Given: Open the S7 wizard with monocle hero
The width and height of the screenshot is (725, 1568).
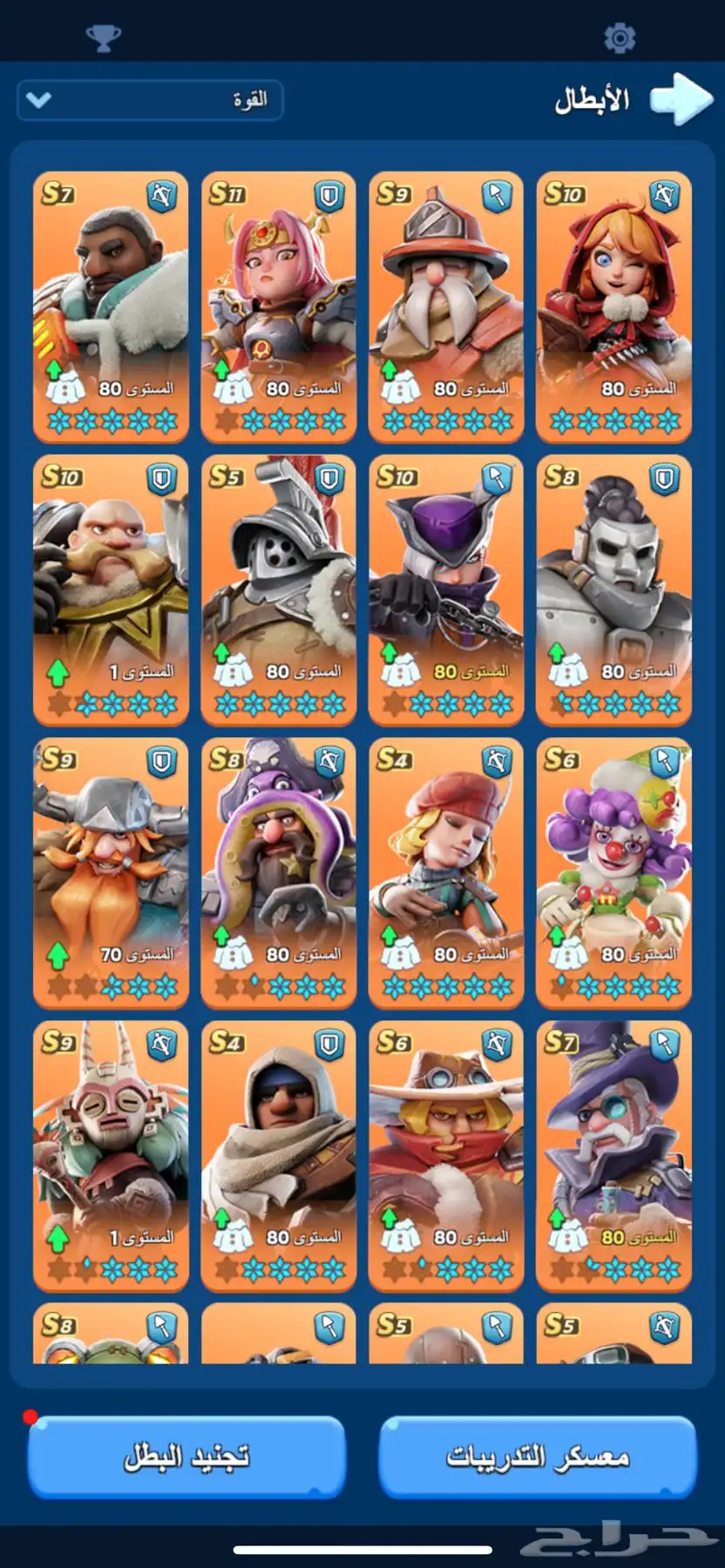Looking at the screenshot, I should pos(613,1156).
